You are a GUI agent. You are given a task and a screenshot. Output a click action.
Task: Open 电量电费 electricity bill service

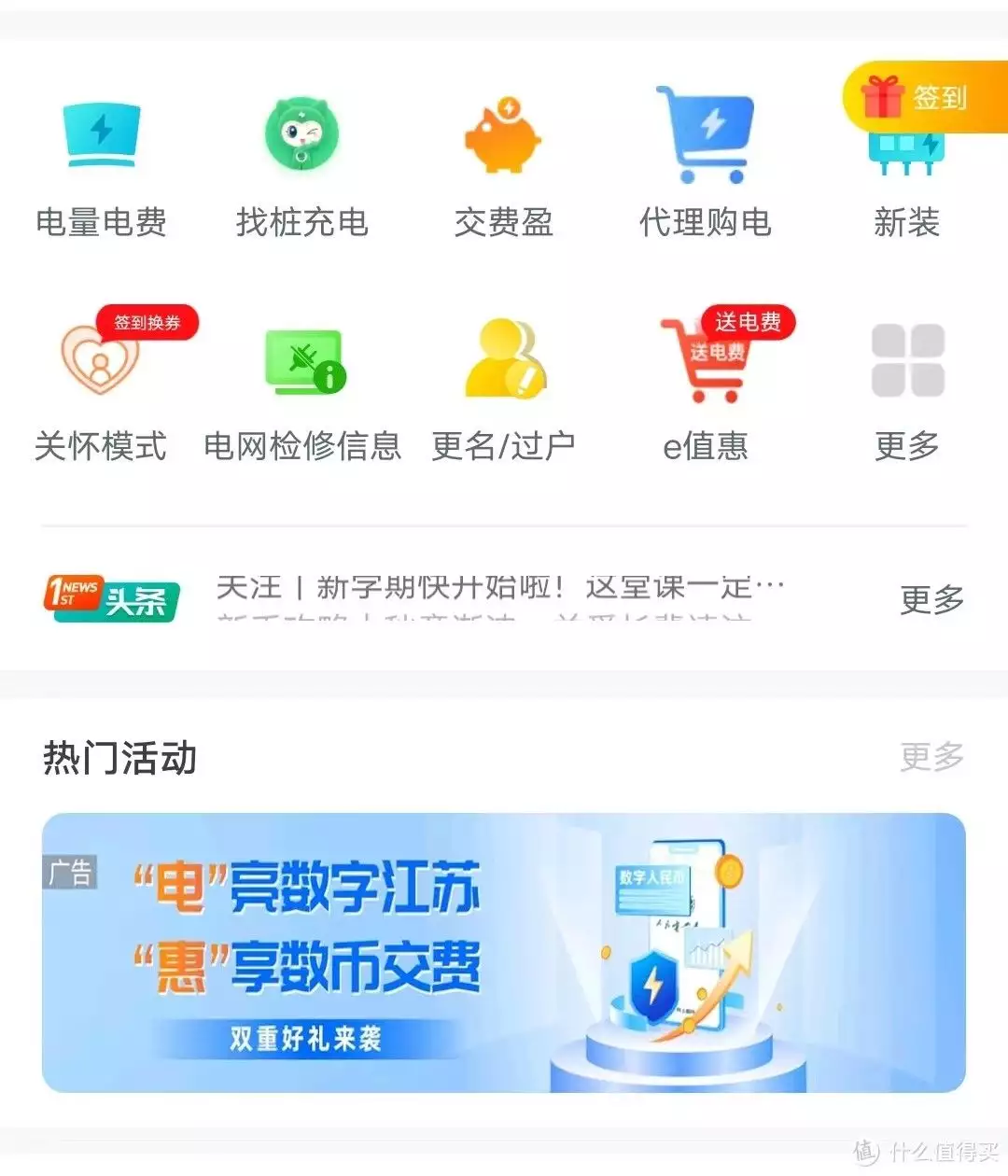click(x=101, y=166)
